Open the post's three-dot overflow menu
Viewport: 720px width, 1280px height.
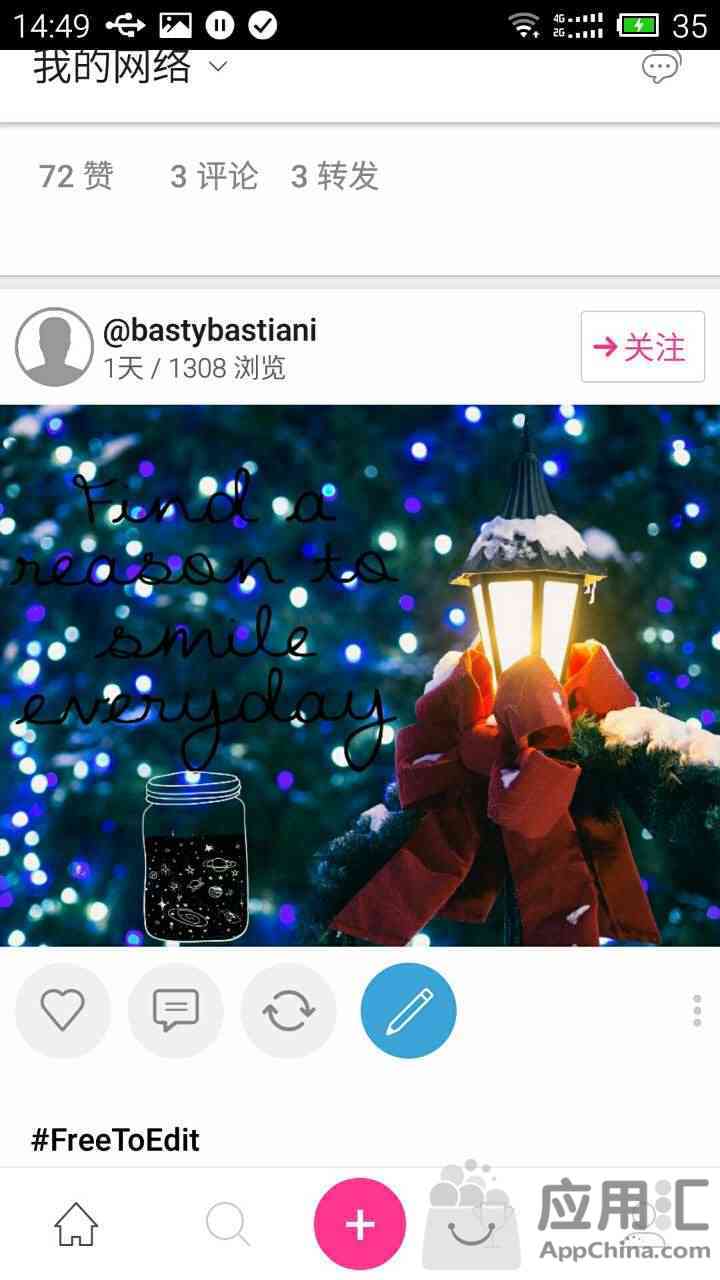tap(697, 1010)
